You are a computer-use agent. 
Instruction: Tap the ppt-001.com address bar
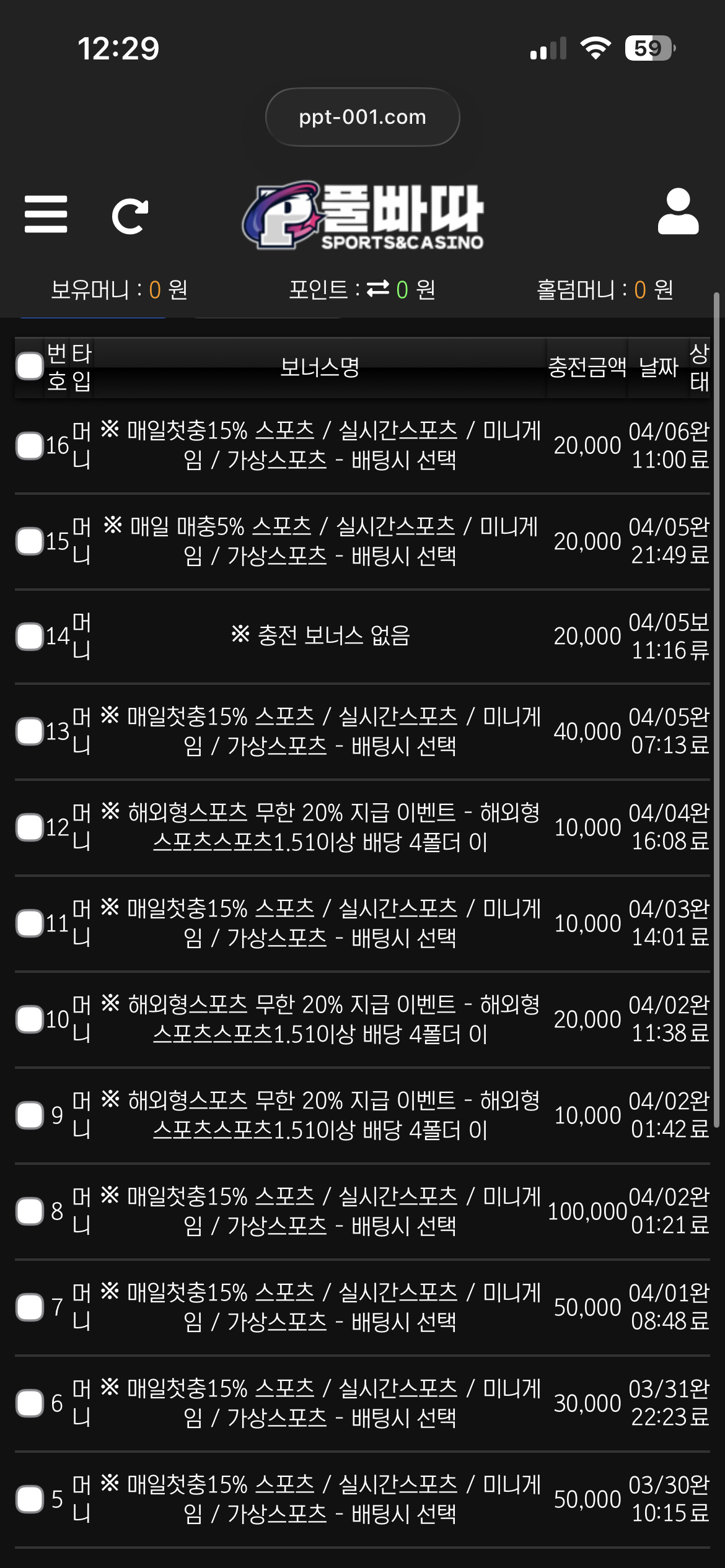(x=362, y=117)
